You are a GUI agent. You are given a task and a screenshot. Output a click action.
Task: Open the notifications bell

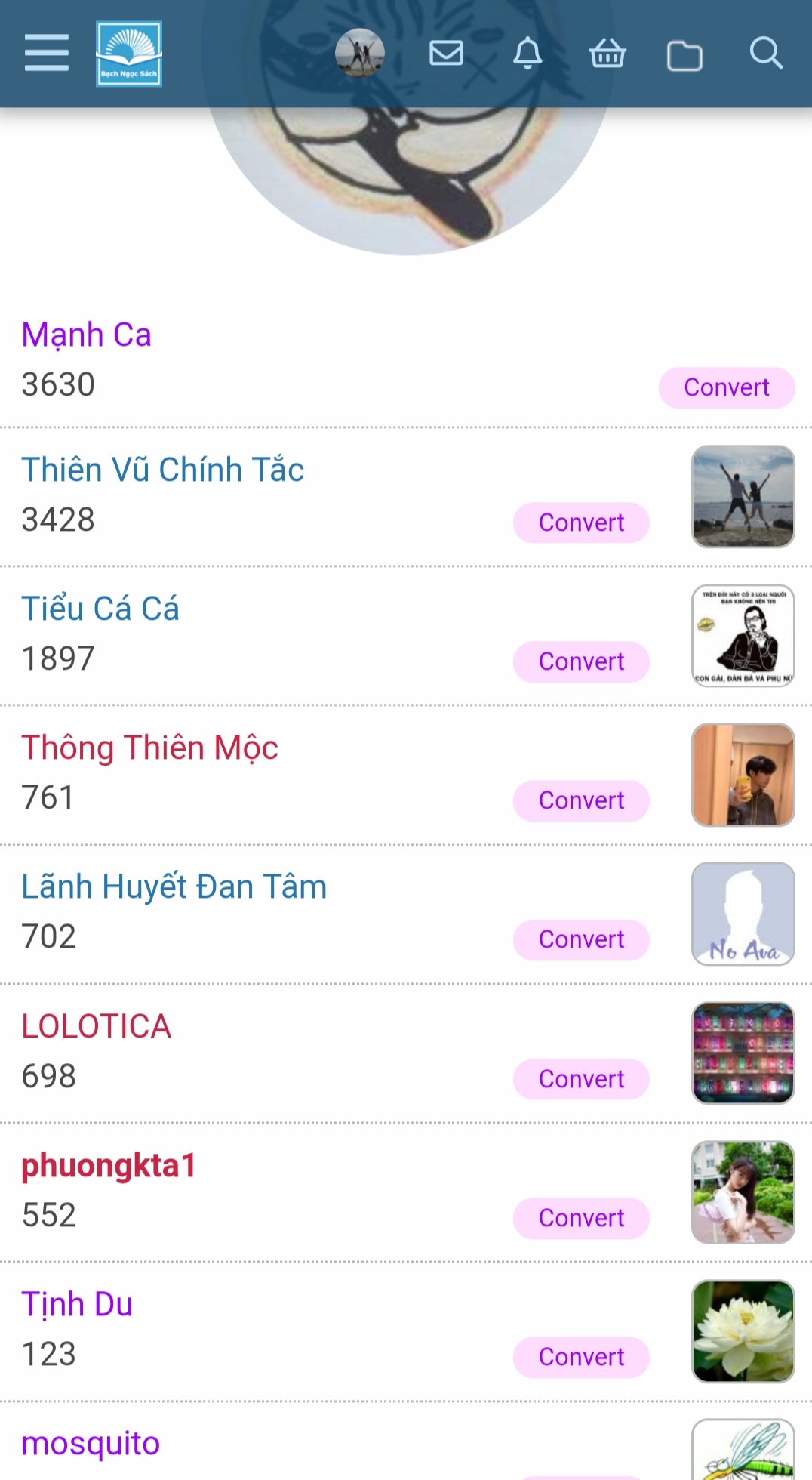527,53
